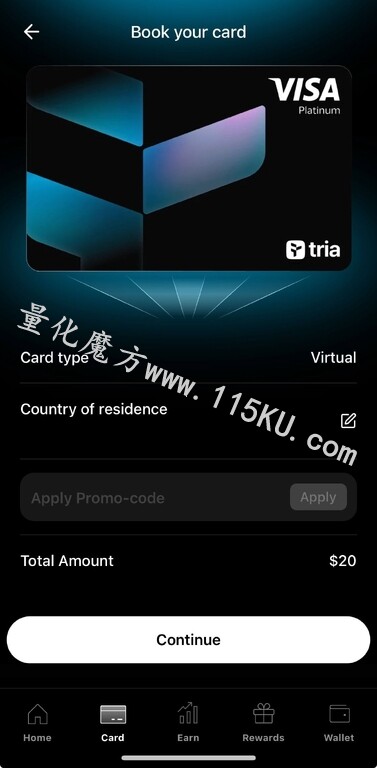This screenshot has height=768, width=377.
Task: Open the Wallet tab
Action: pos(339,722)
